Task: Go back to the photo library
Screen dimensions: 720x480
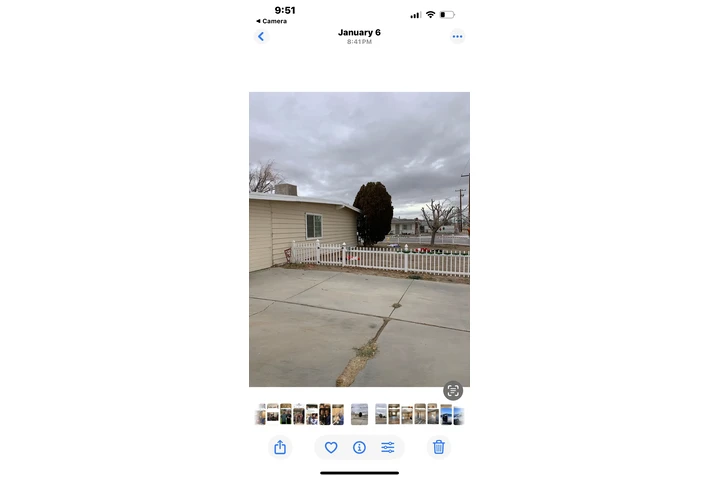Action: (x=261, y=37)
